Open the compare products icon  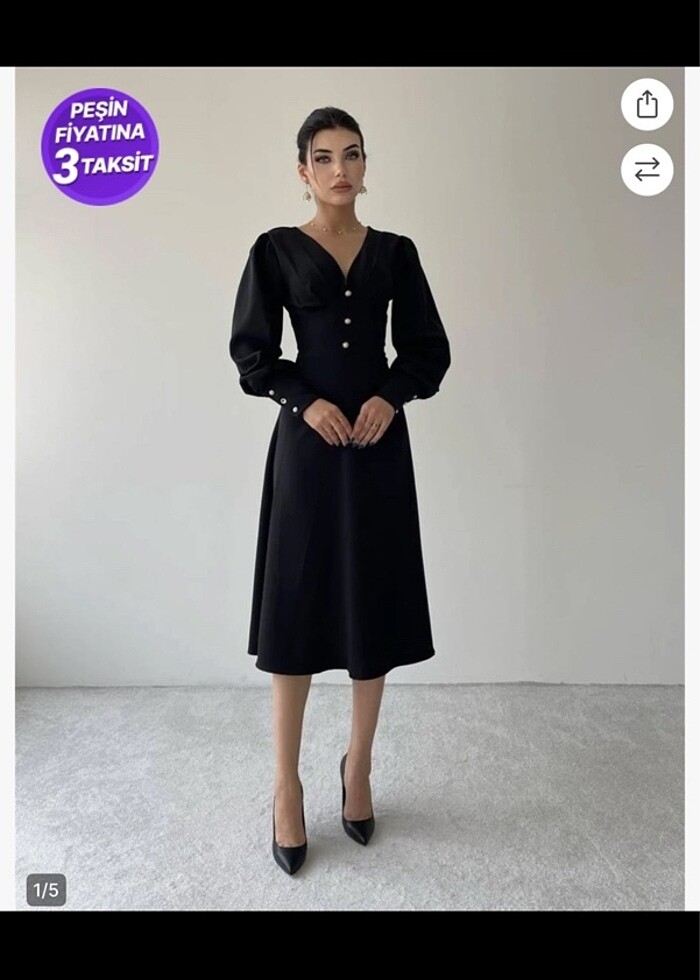647,169
